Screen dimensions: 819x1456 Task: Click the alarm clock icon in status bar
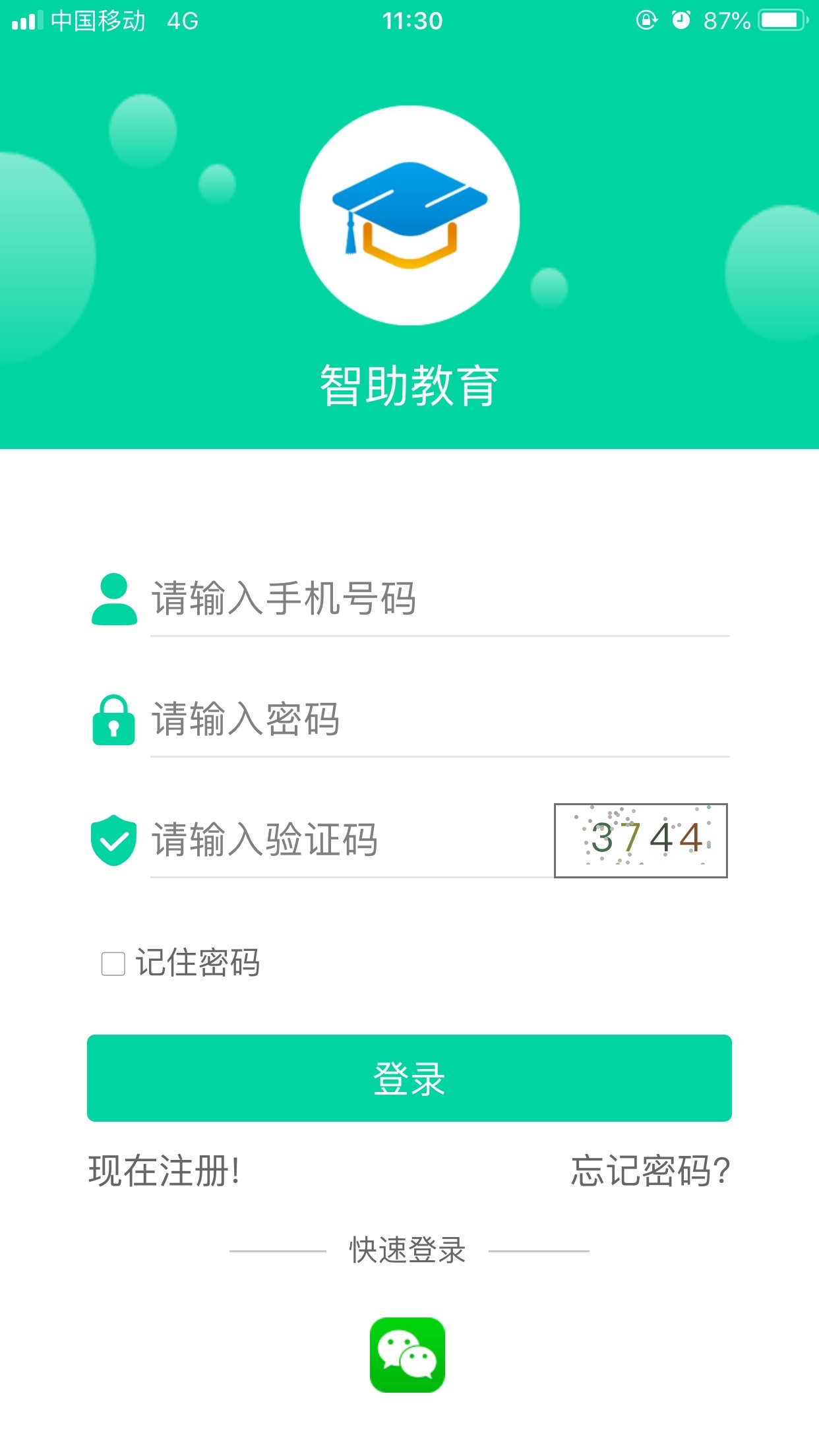(x=680, y=20)
